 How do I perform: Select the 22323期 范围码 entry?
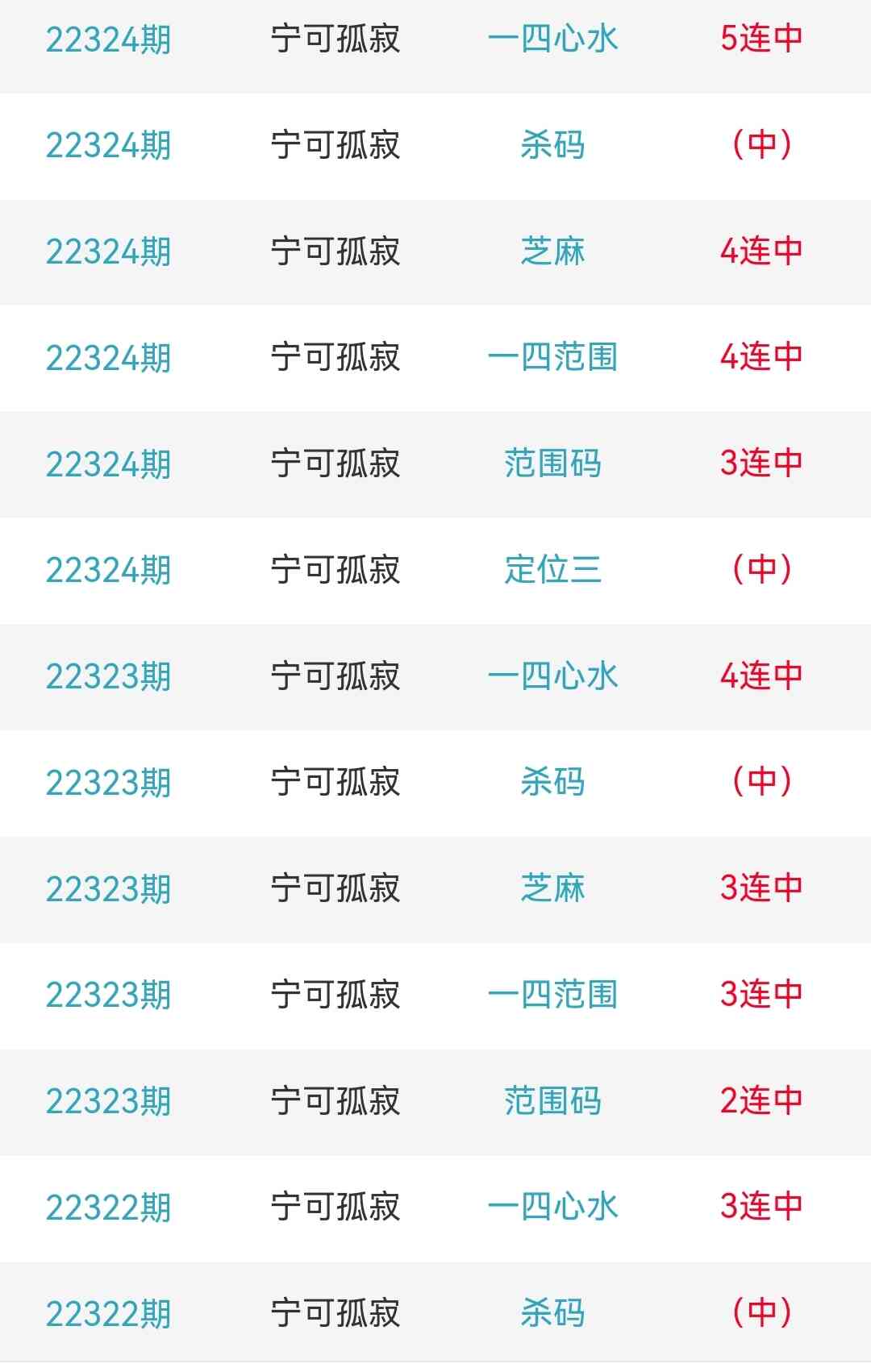[x=552, y=1101]
